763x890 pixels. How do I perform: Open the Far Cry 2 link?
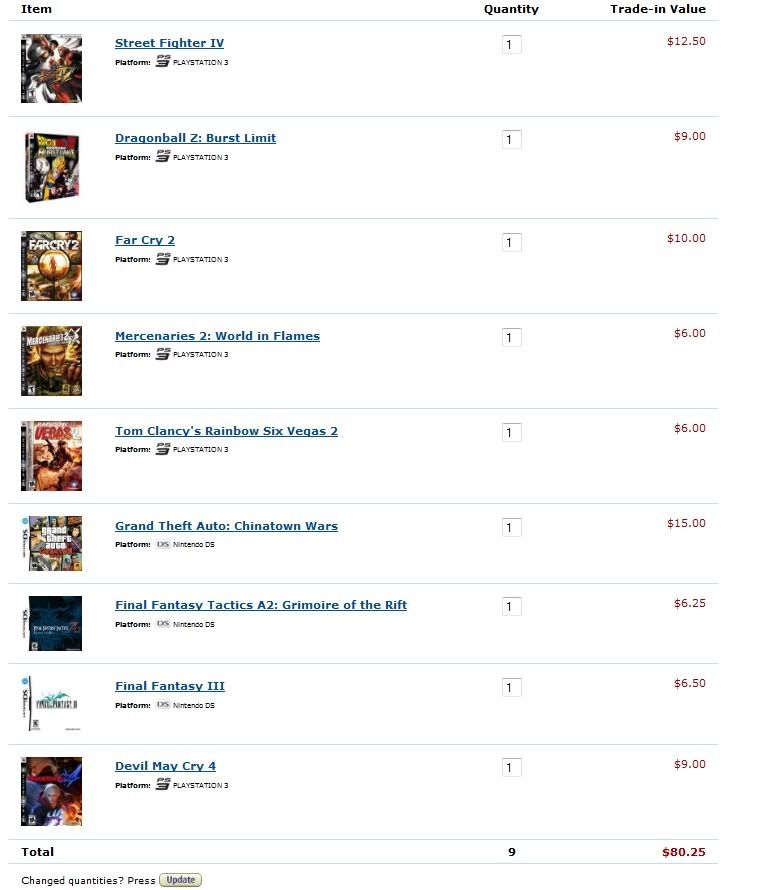click(x=145, y=240)
